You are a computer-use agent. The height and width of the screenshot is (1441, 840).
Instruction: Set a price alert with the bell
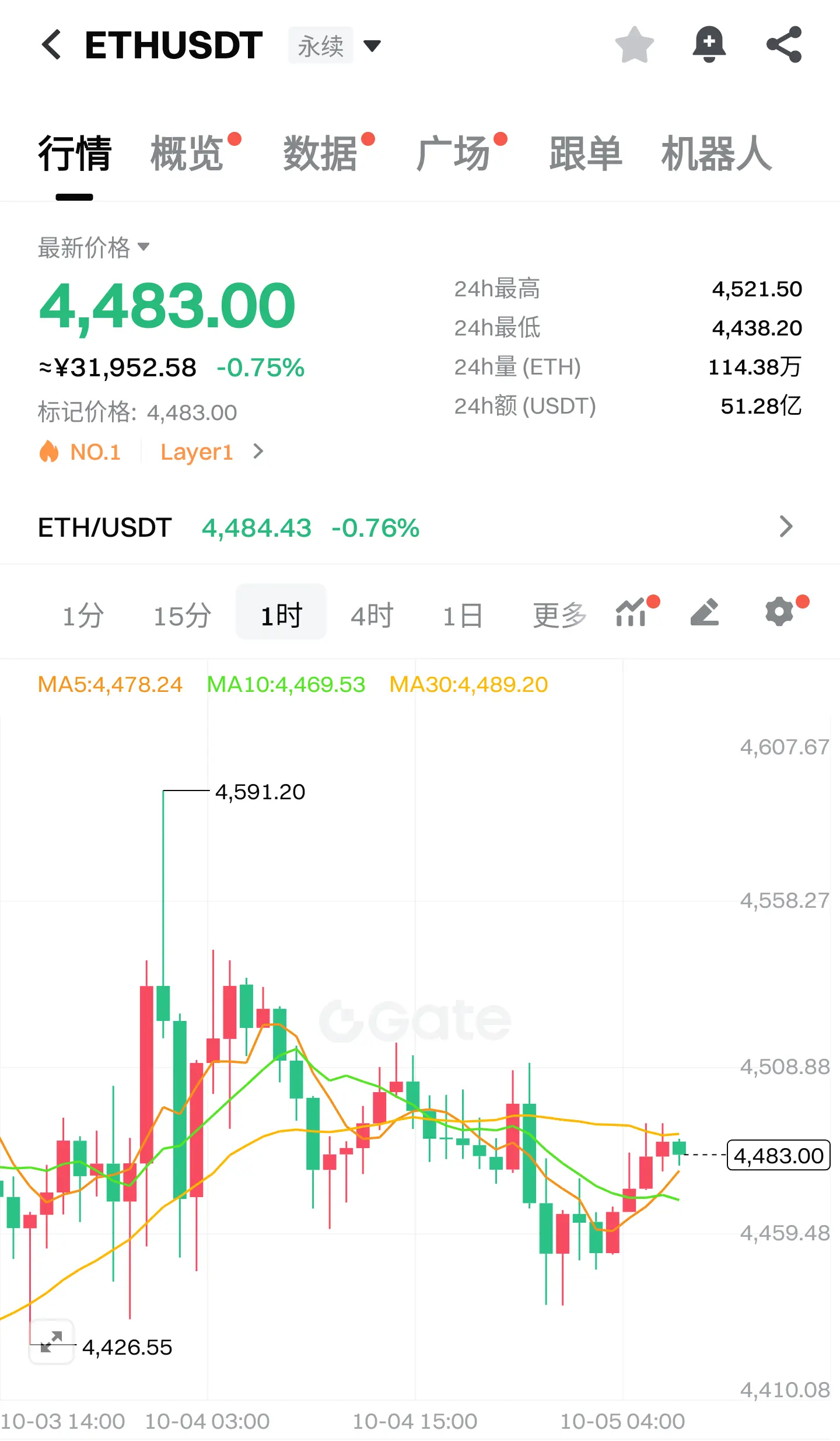(x=709, y=45)
